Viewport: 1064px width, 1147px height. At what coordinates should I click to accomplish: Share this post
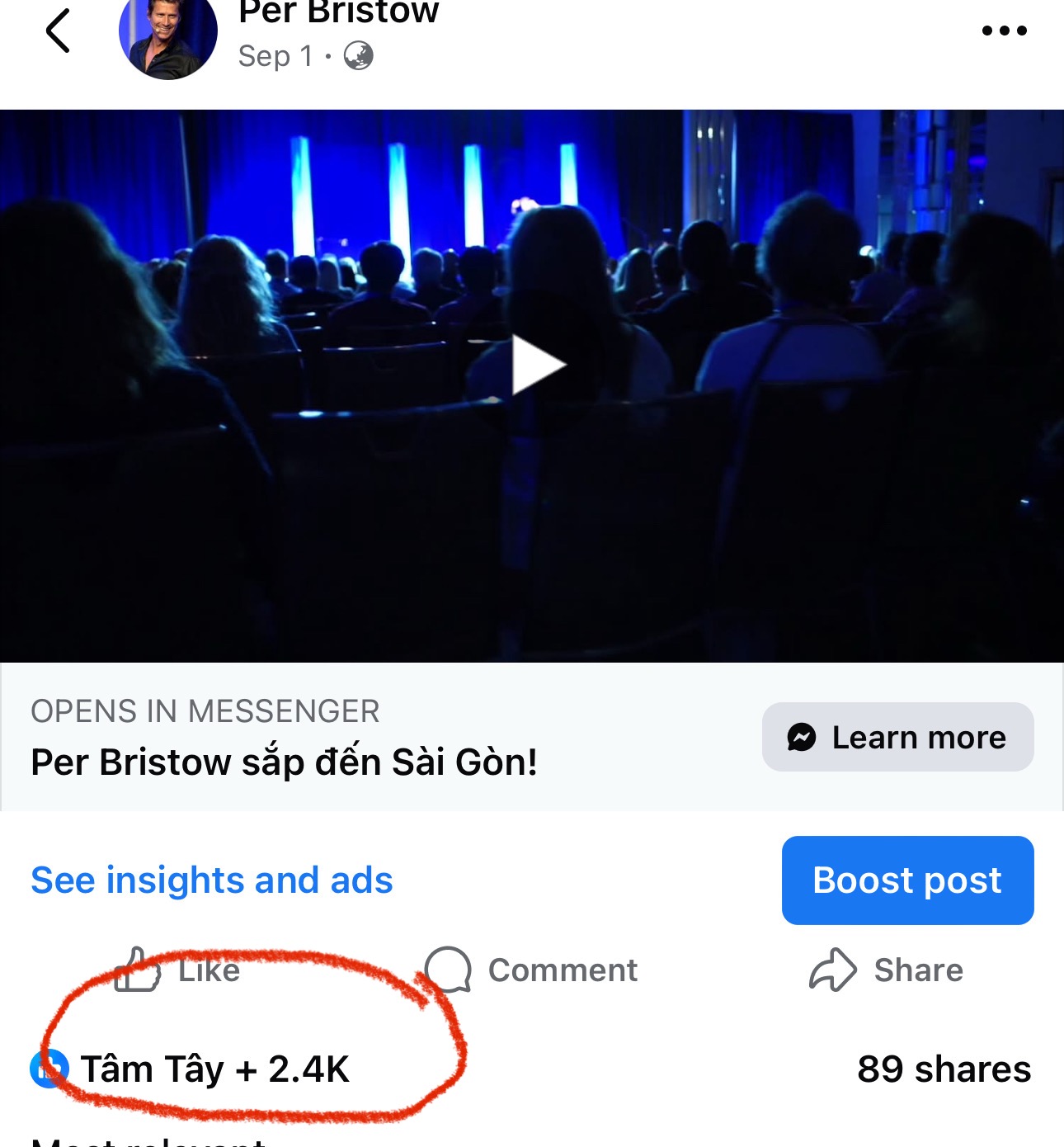(x=887, y=970)
